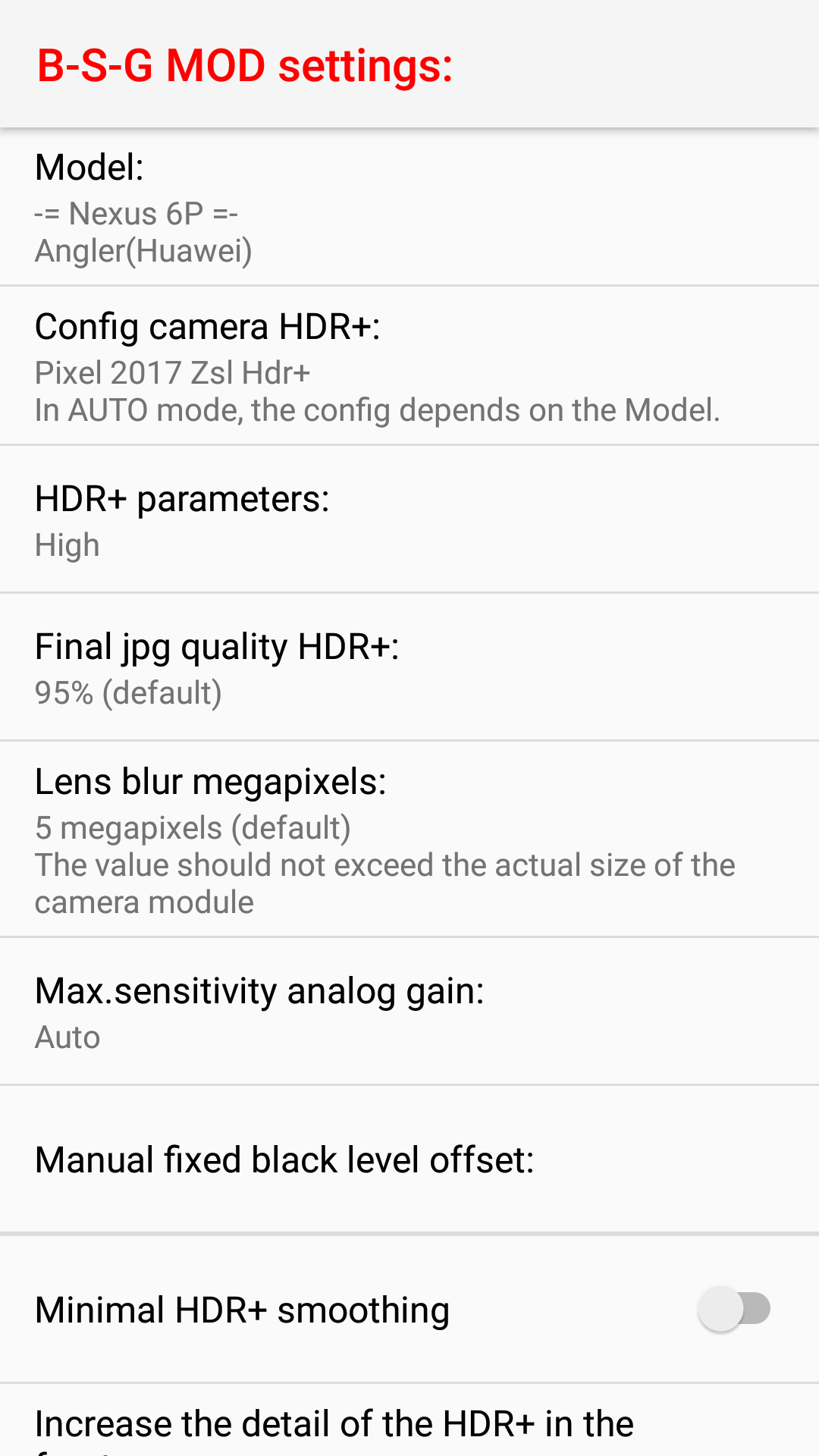
Task: Open Config camera HDR+ setting
Action: coord(409,367)
